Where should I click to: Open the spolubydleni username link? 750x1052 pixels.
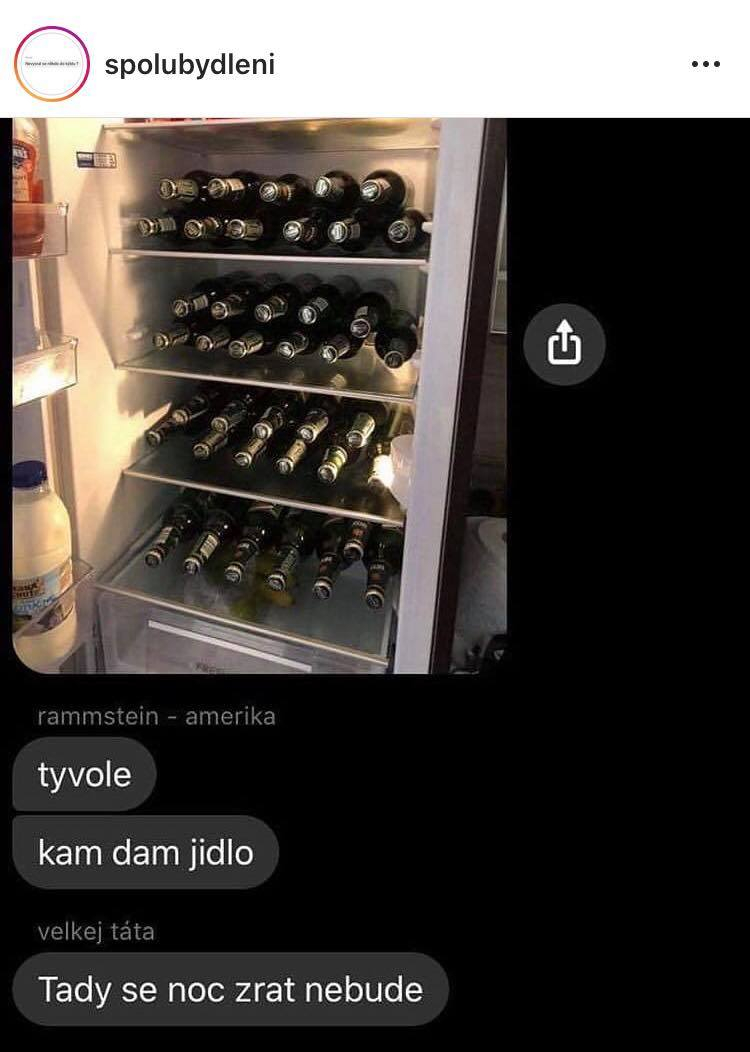(x=189, y=65)
